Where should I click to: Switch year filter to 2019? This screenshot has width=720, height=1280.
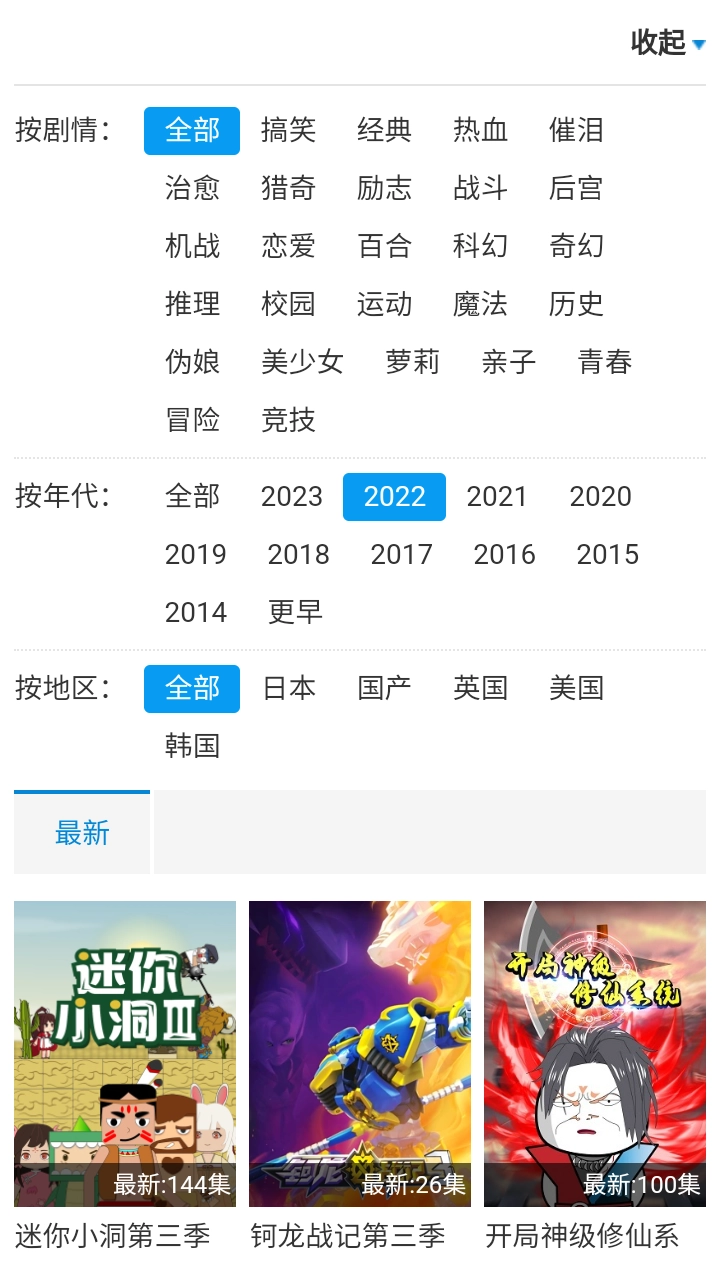(196, 554)
